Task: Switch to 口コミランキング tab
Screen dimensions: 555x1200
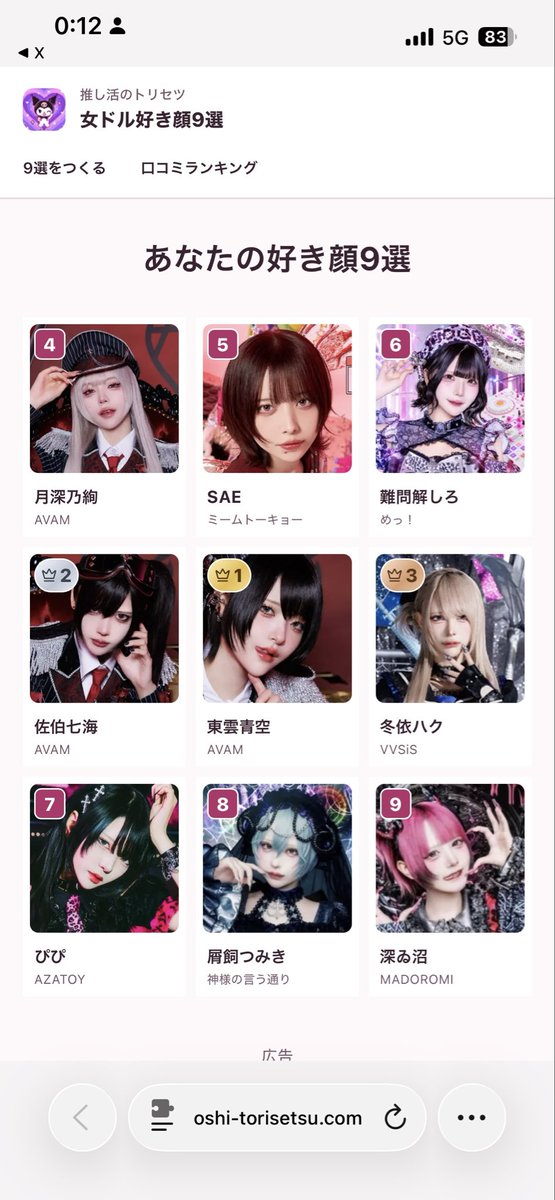Action: 199,168
